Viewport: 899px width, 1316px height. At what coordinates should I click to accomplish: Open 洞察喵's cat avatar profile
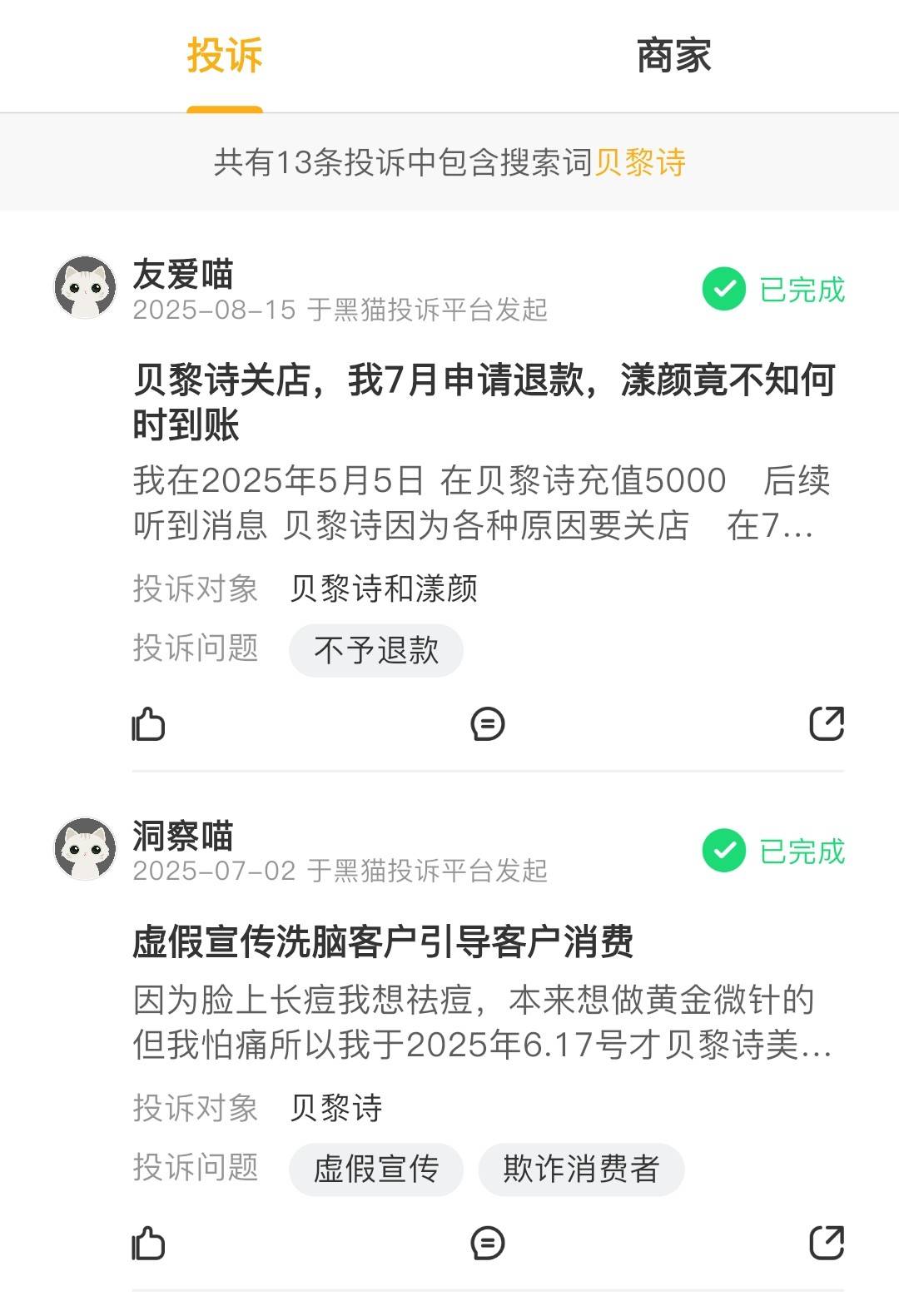tap(86, 848)
